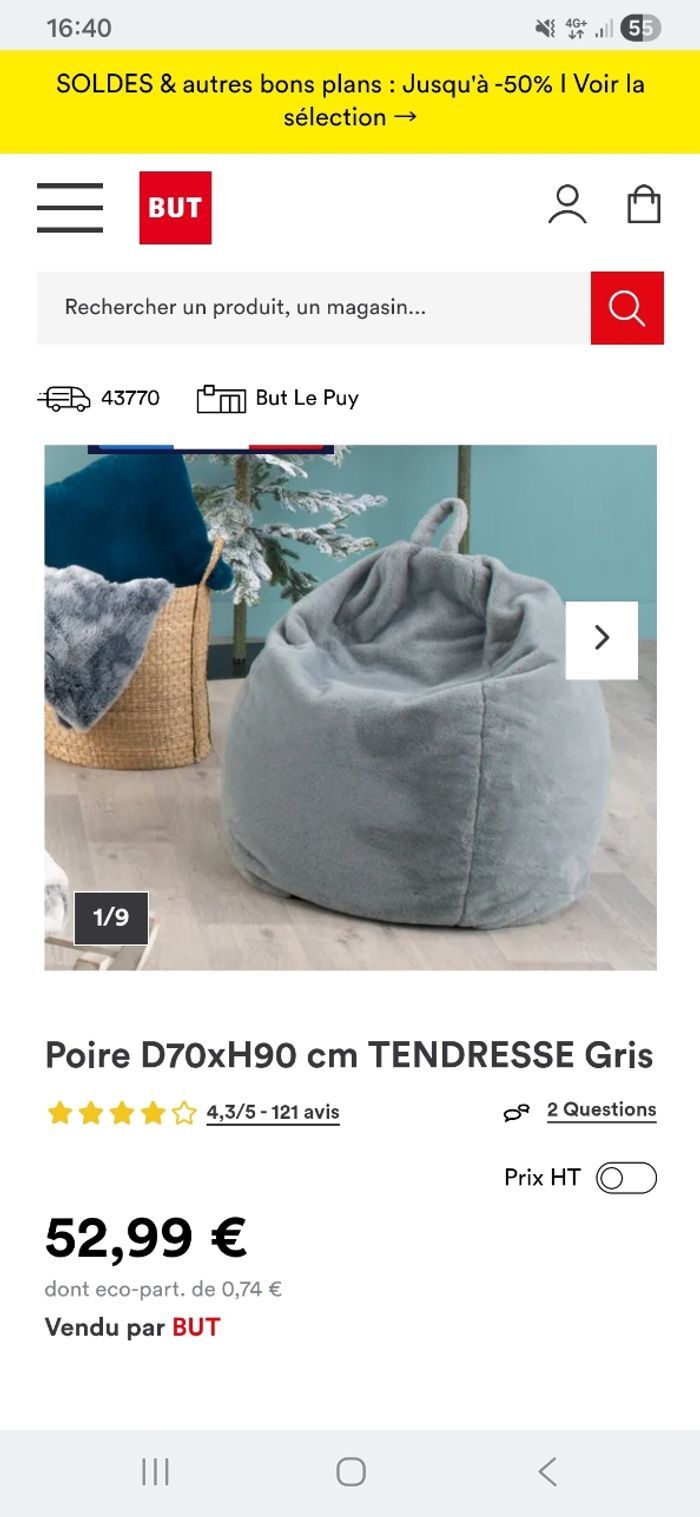Open the hamburger navigation menu
Image resolution: width=700 pixels, height=1517 pixels.
[x=70, y=208]
